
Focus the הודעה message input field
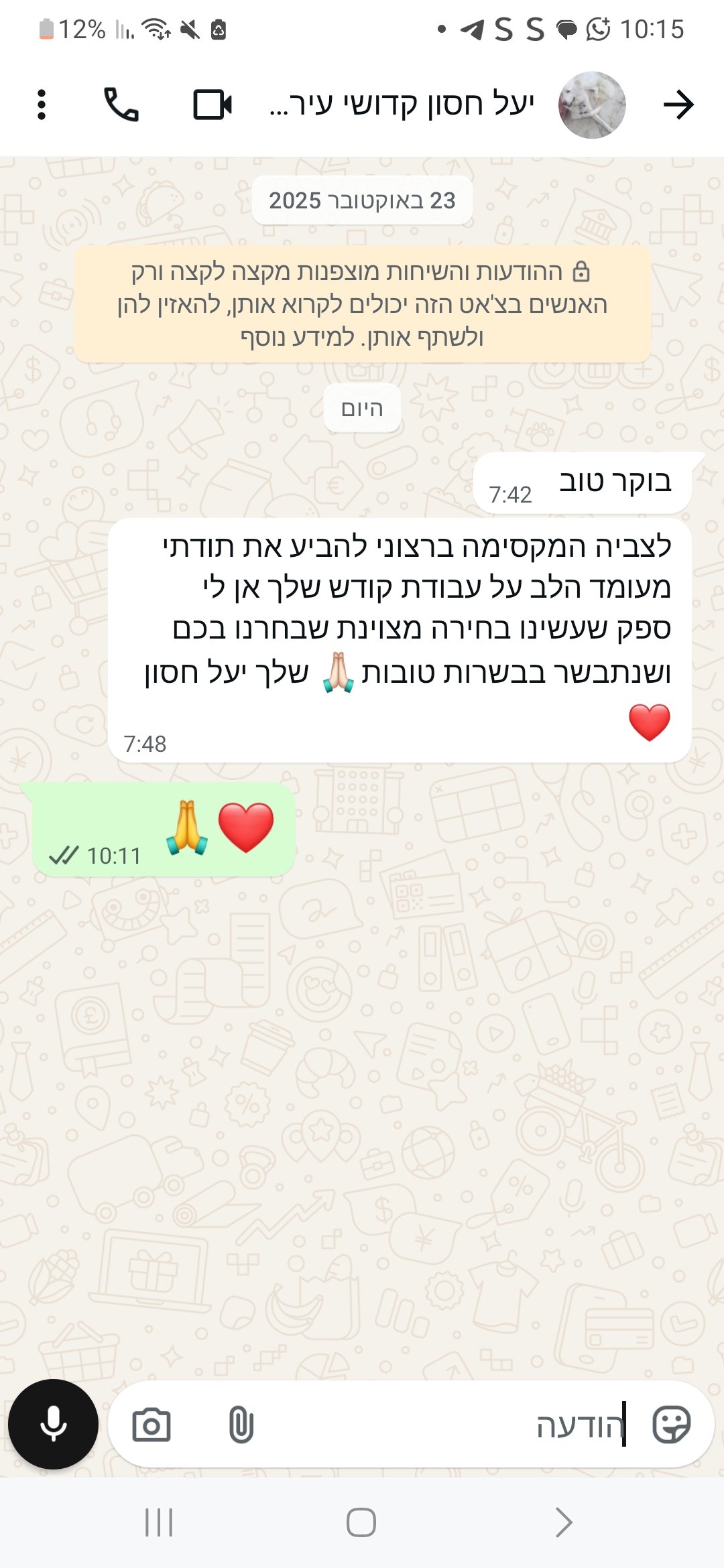click(x=436, y=1424)
